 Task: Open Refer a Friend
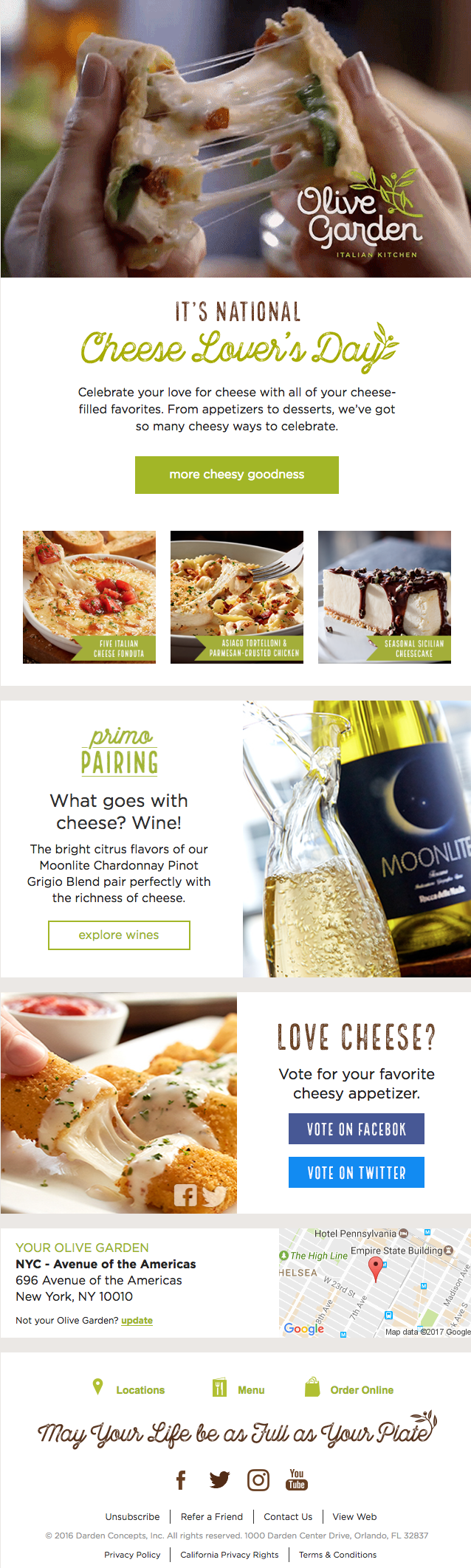pyautogui.click(x=212, y=1516)
